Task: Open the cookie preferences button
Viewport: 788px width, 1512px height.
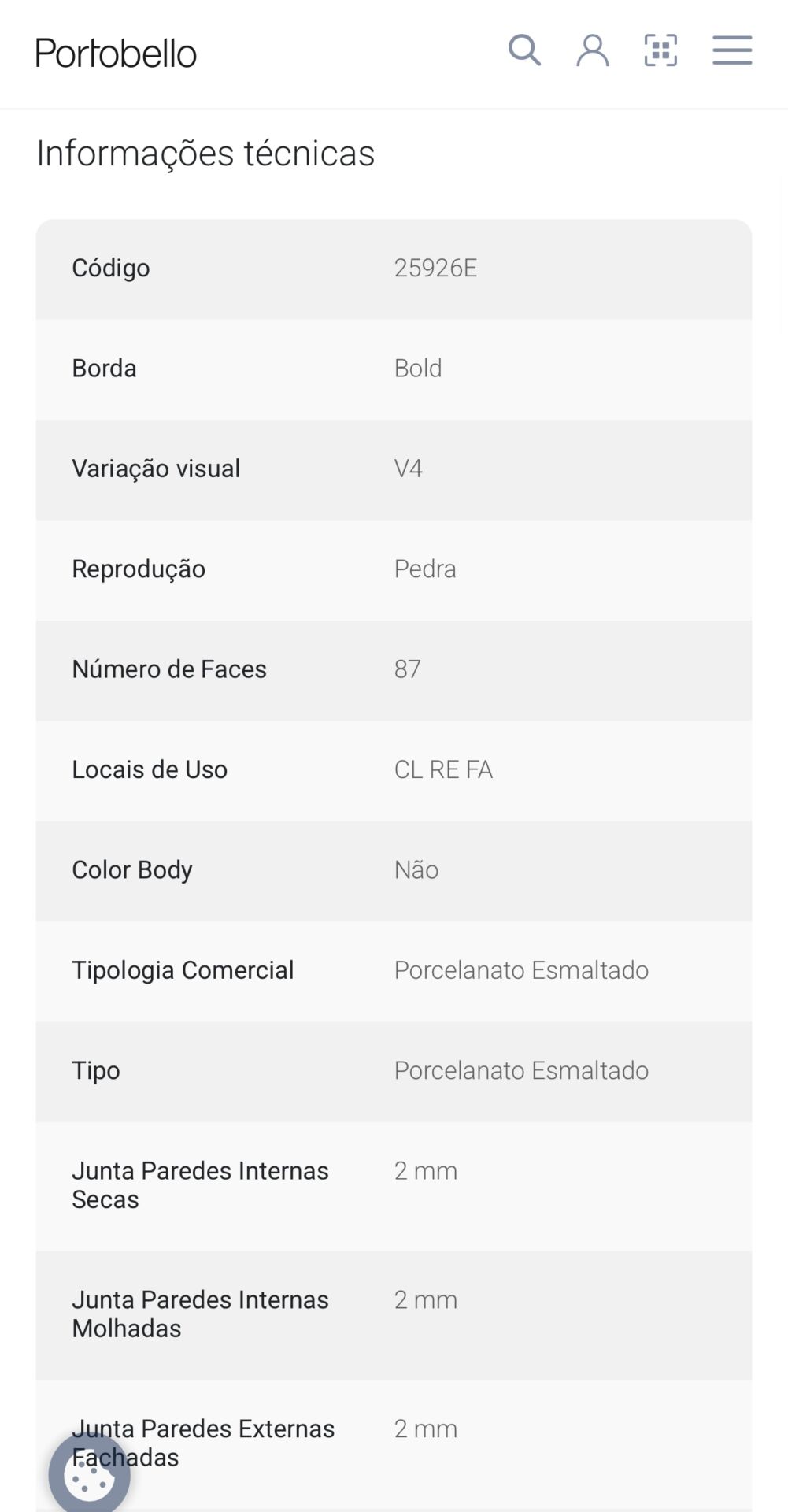Action: (89, 1473)
